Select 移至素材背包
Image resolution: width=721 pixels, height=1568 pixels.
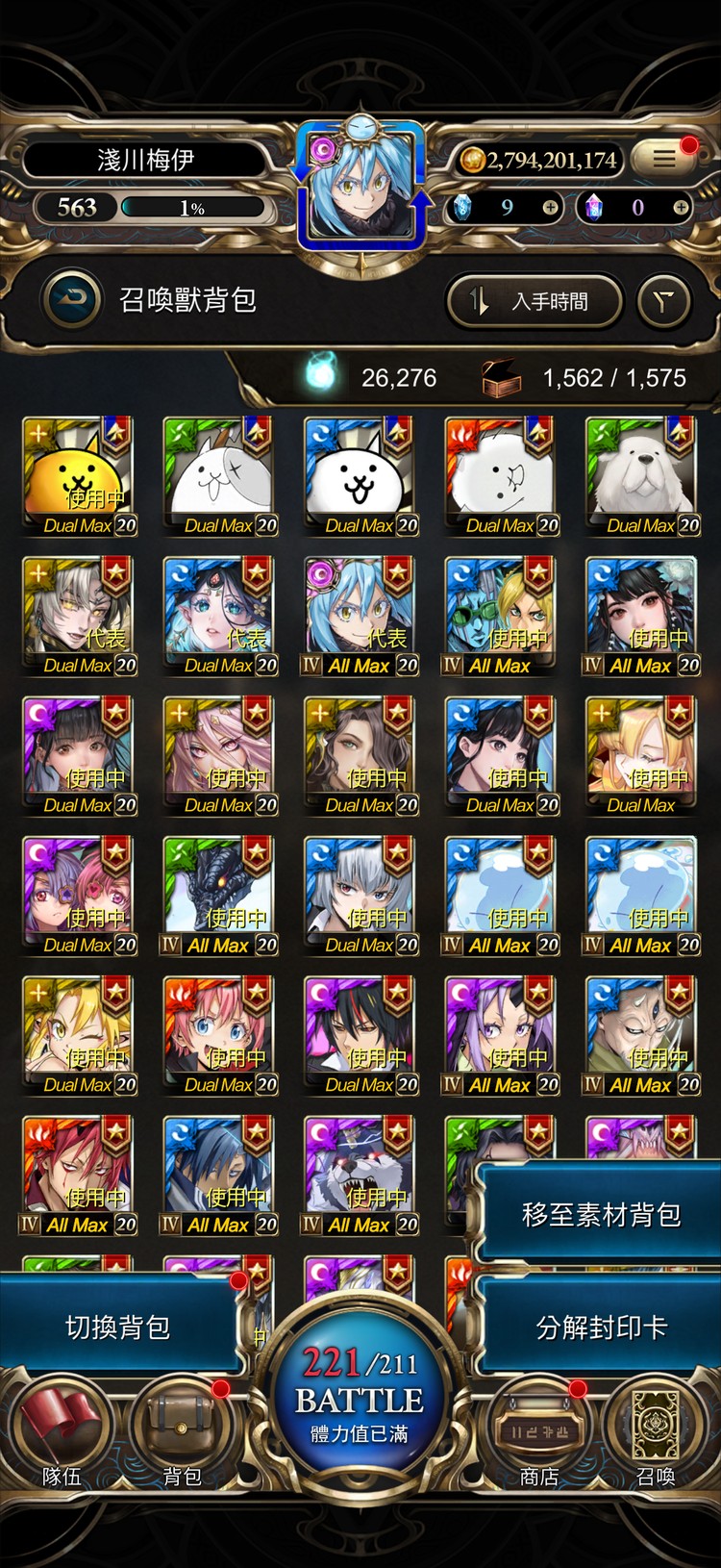[601, 1214]
